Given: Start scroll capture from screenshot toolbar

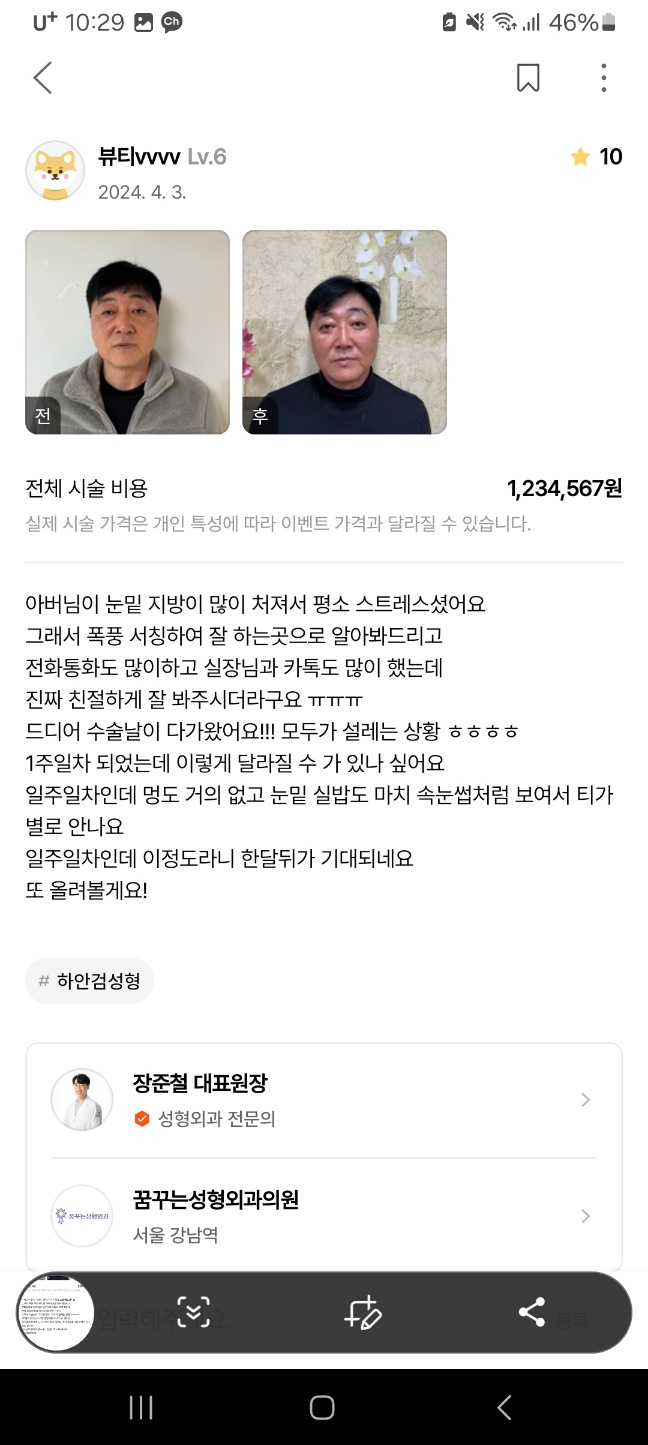Looking at the screenshot, I should [x=194, y=1312].
